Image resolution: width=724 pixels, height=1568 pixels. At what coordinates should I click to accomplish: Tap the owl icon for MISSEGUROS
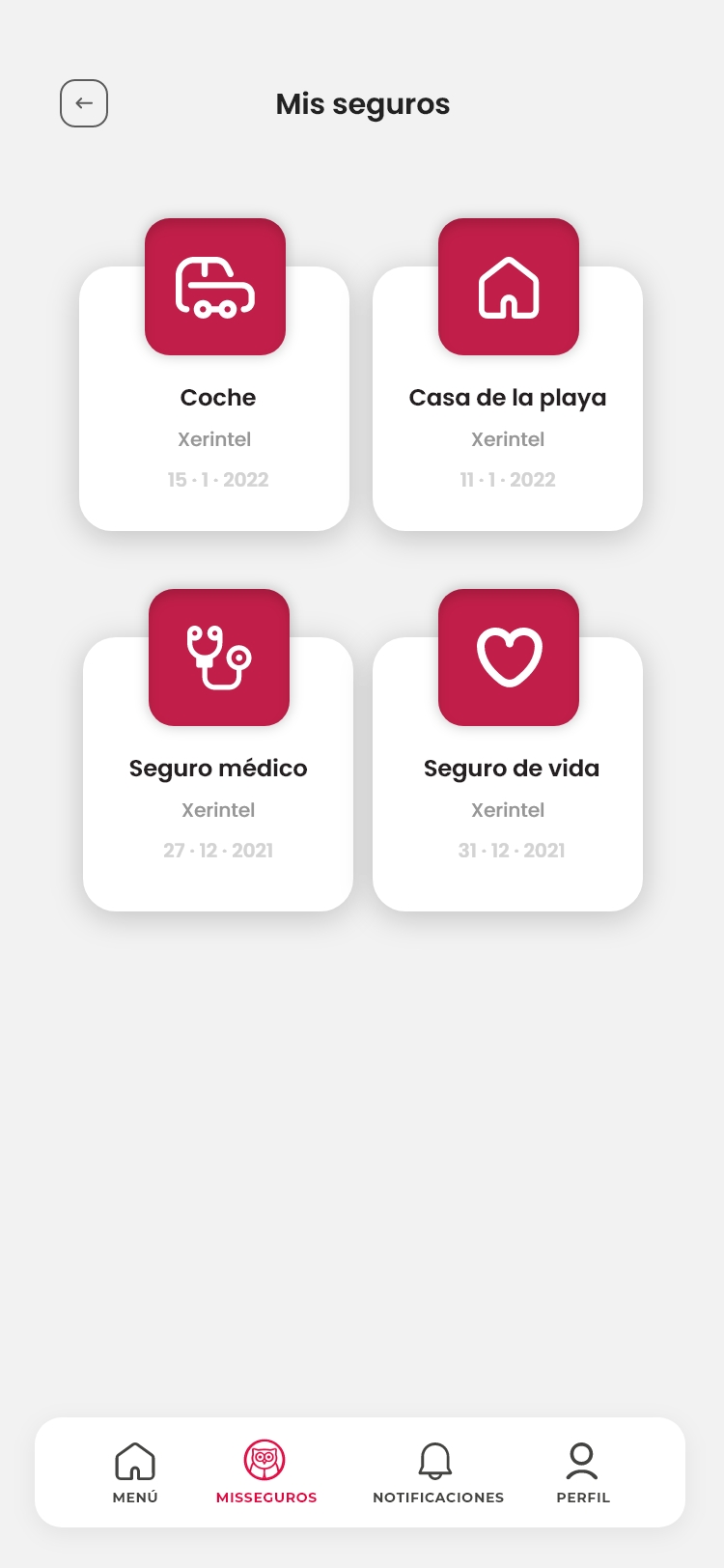click(x=265, y=1460)
